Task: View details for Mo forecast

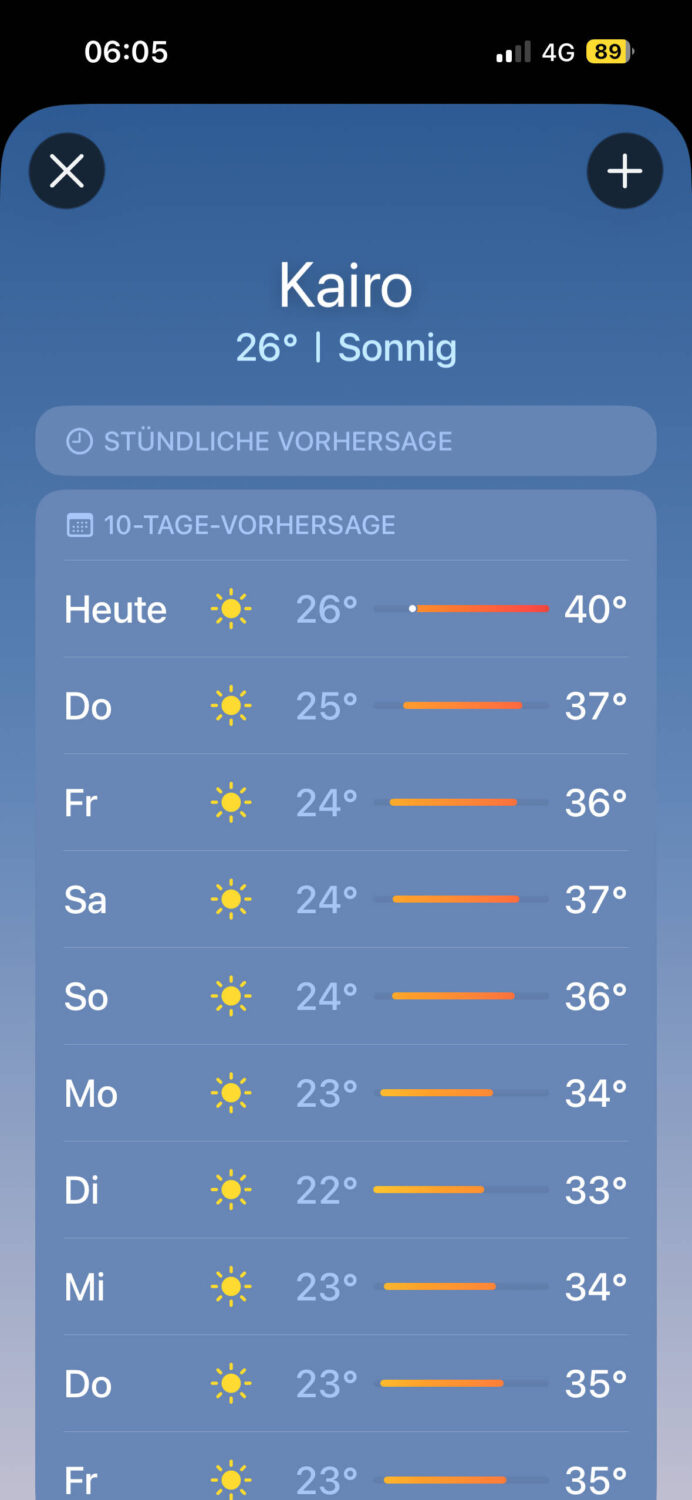Action: tap(346, 1094)
